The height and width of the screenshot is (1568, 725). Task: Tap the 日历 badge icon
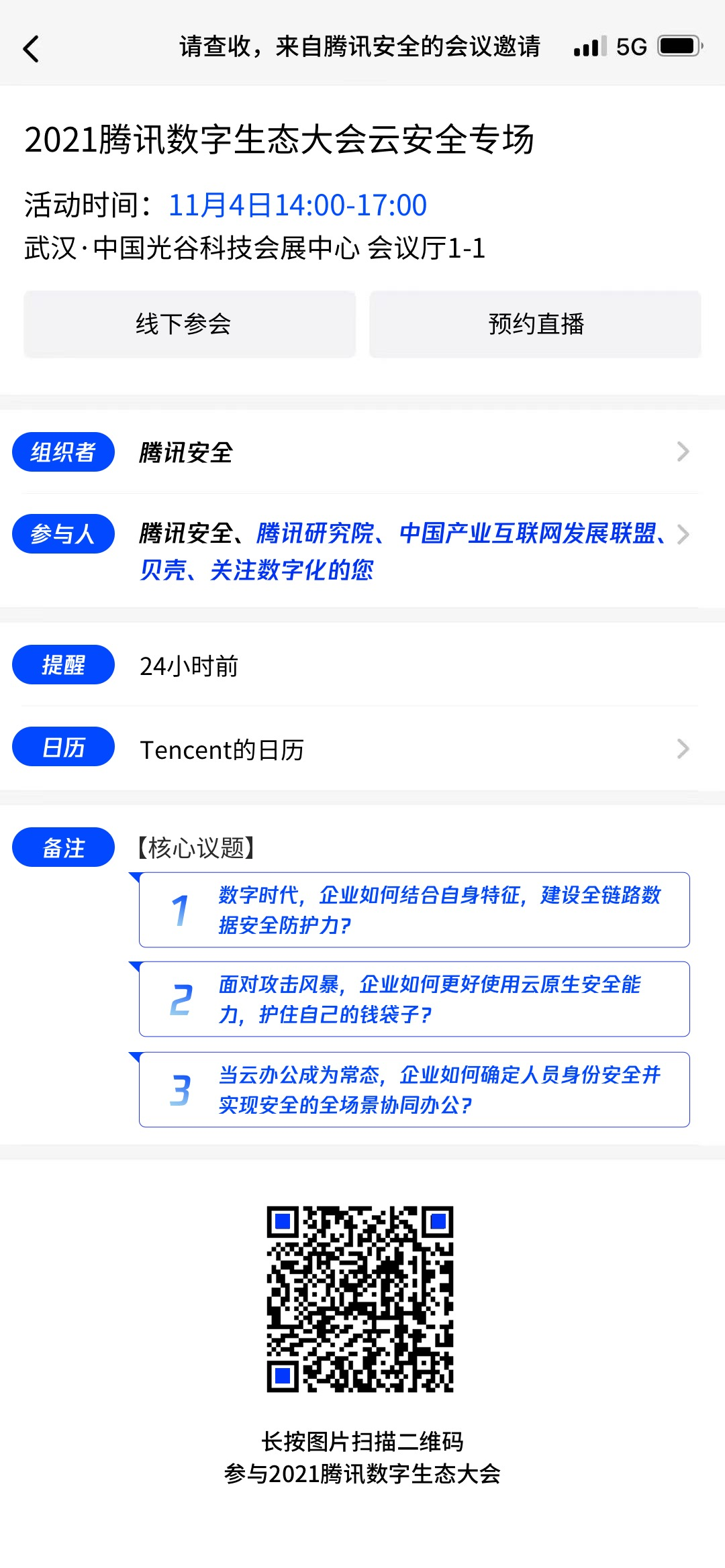63,747
